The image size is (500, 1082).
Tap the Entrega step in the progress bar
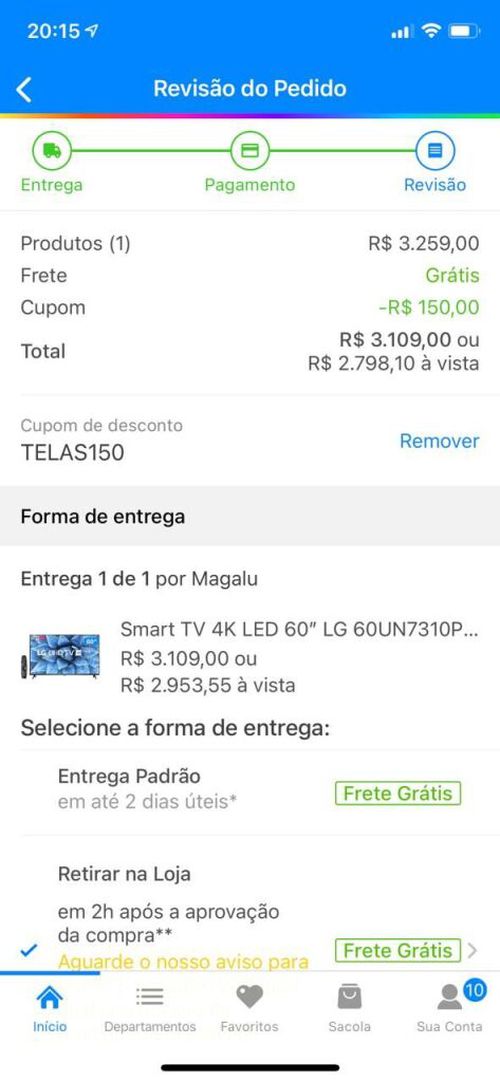pyautogui.click(x=52, y=163)
